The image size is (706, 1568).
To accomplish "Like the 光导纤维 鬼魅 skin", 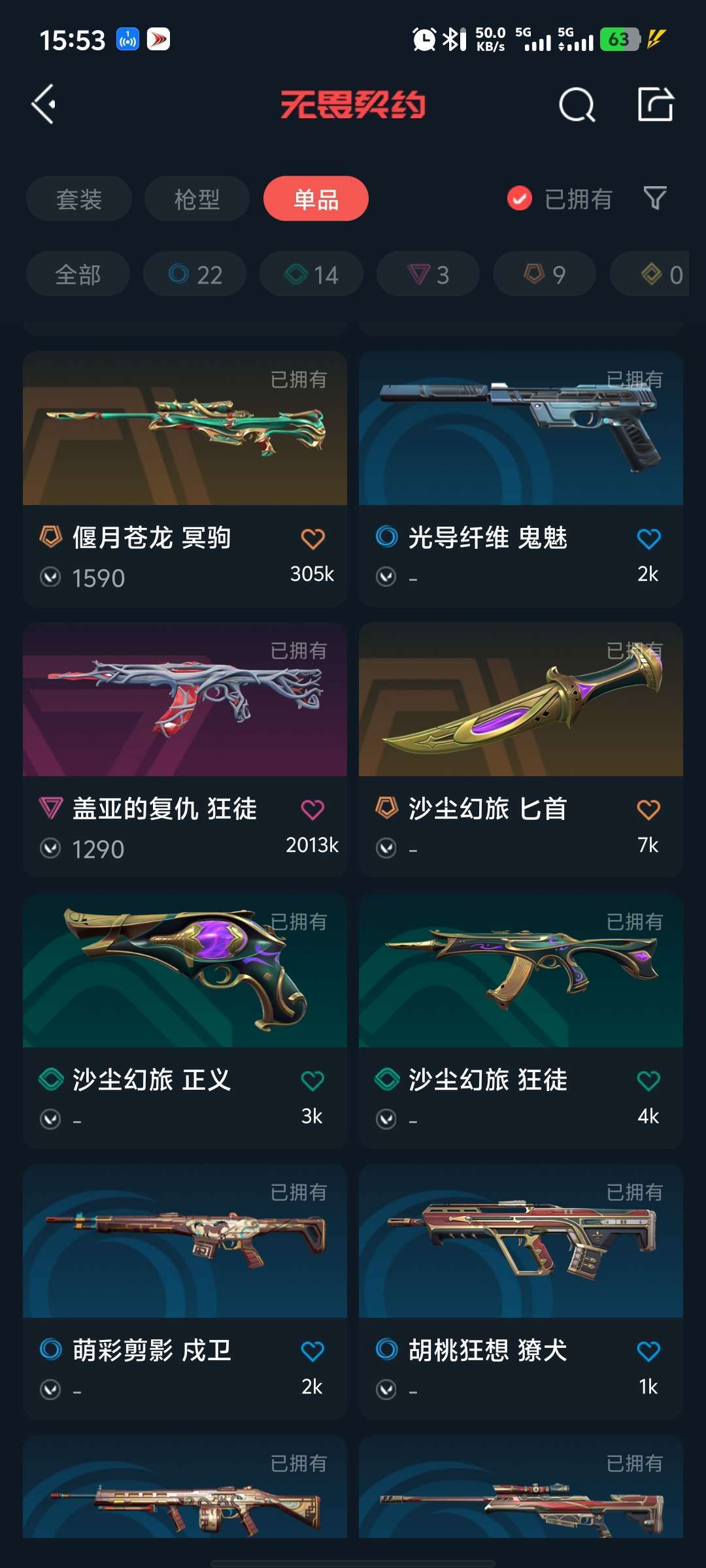I will pos(648,539).
